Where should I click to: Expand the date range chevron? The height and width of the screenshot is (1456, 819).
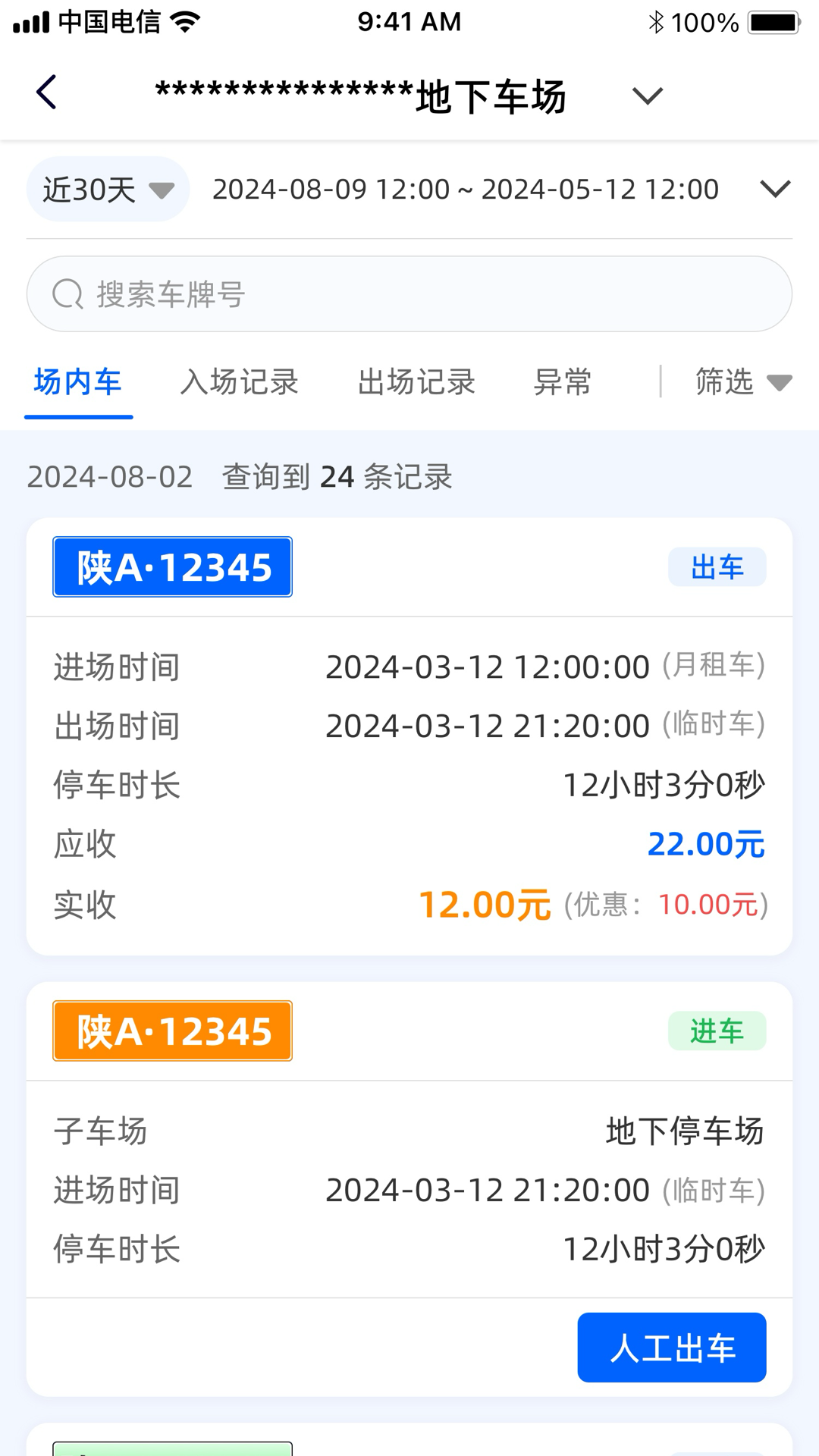775,190
